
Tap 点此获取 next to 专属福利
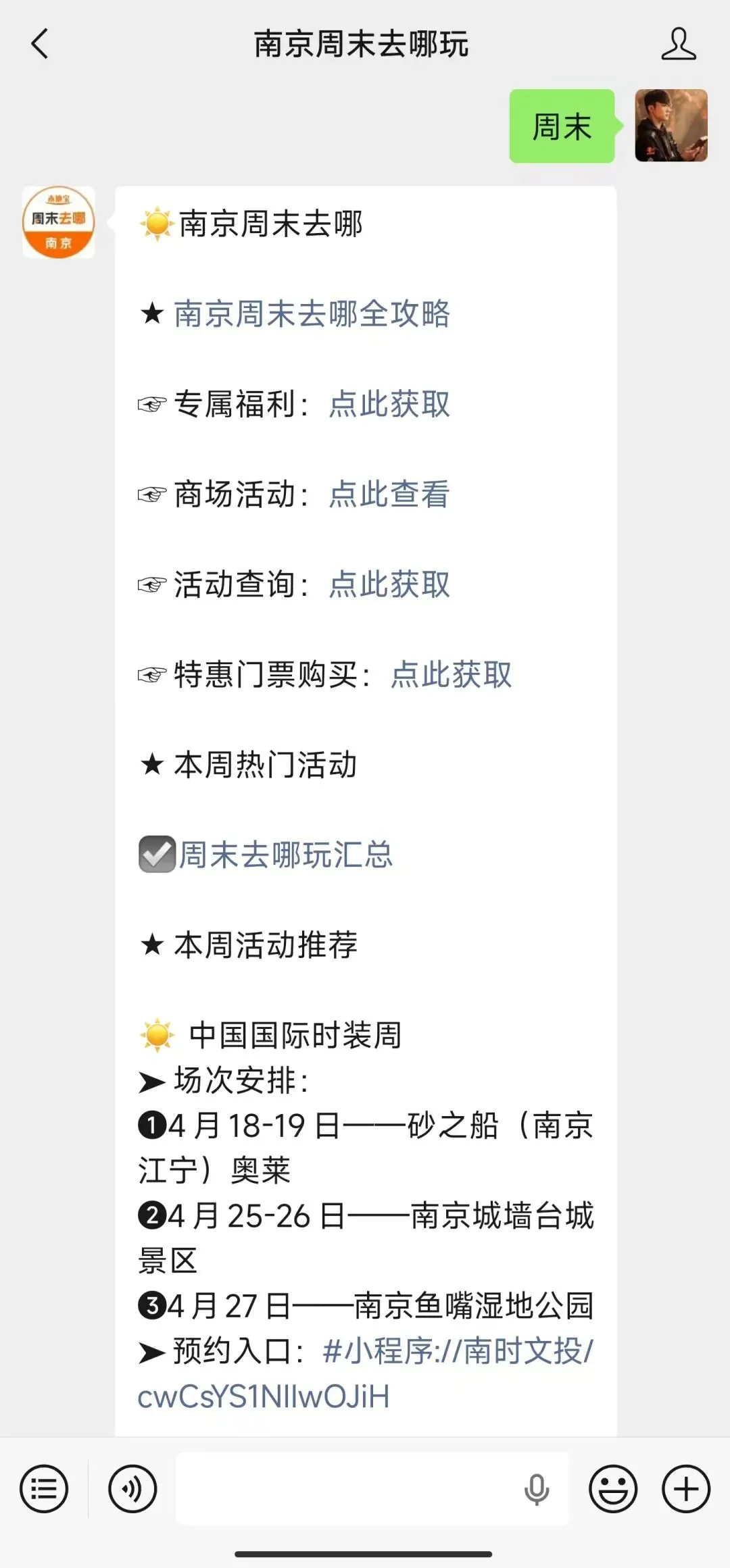tap(389, 404)
